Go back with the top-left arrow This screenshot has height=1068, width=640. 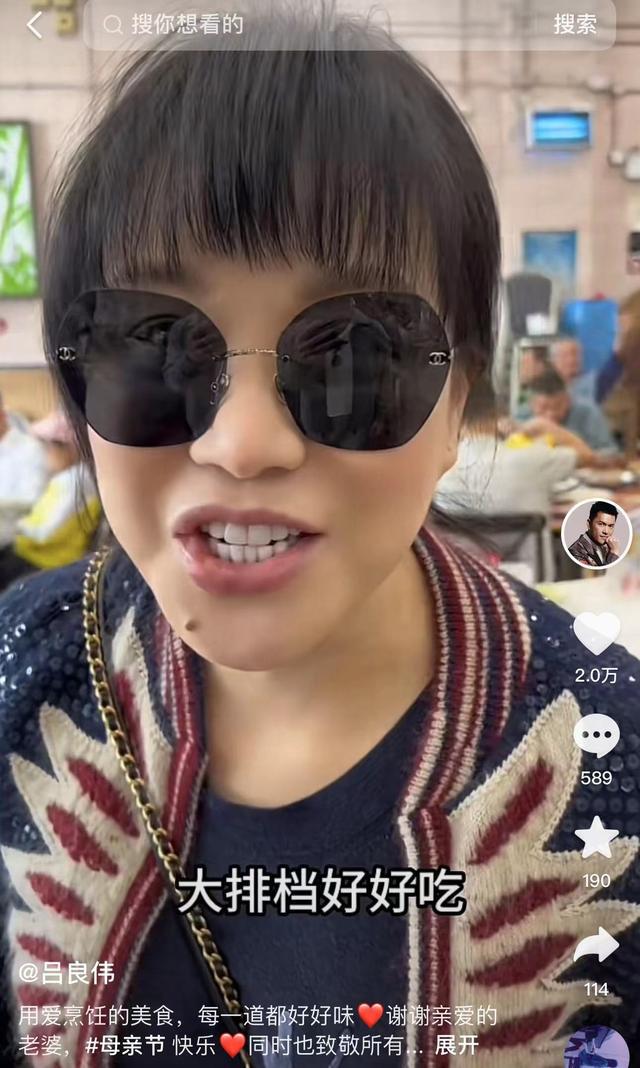[x=34, y=25]
